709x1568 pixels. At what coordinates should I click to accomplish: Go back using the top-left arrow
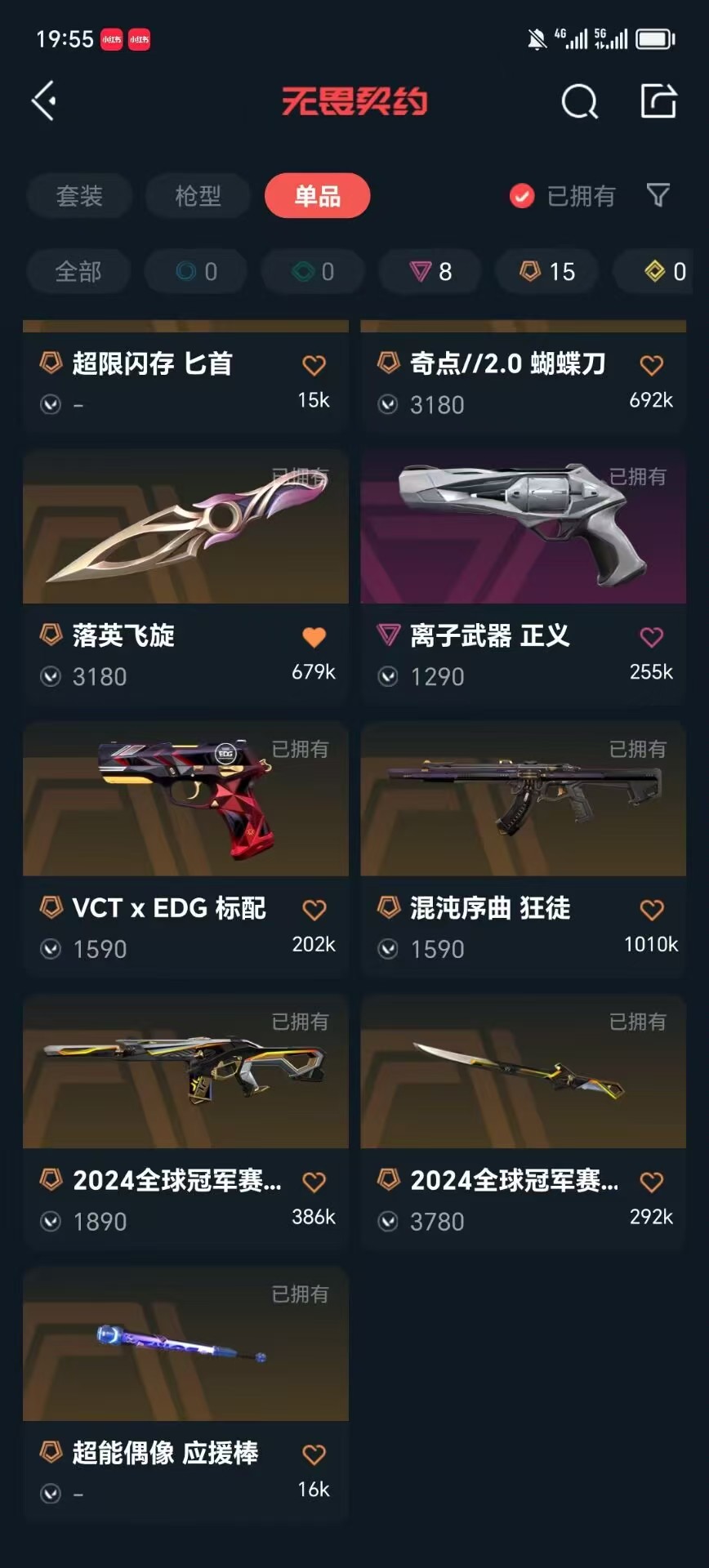pyautogui.click(x=44, y=101)
